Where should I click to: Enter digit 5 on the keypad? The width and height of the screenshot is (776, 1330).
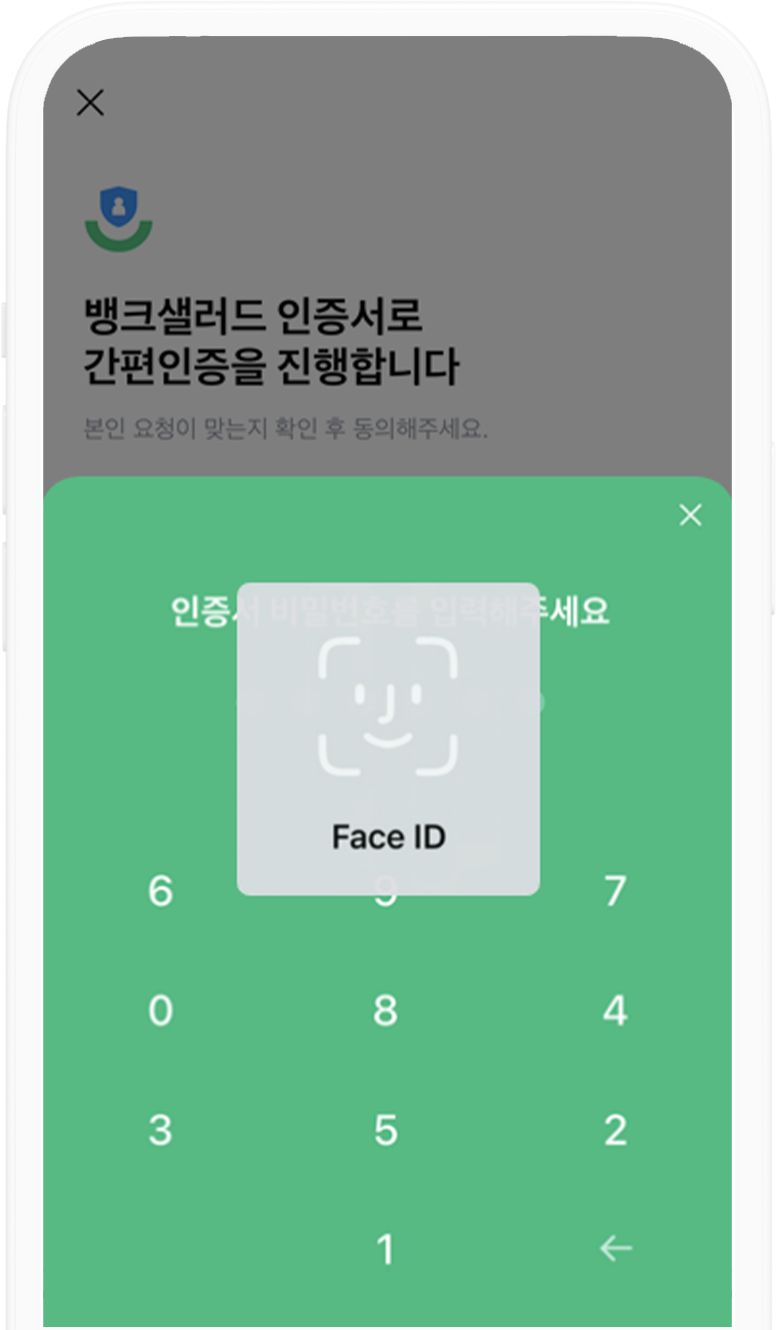tap(386, 1130)
